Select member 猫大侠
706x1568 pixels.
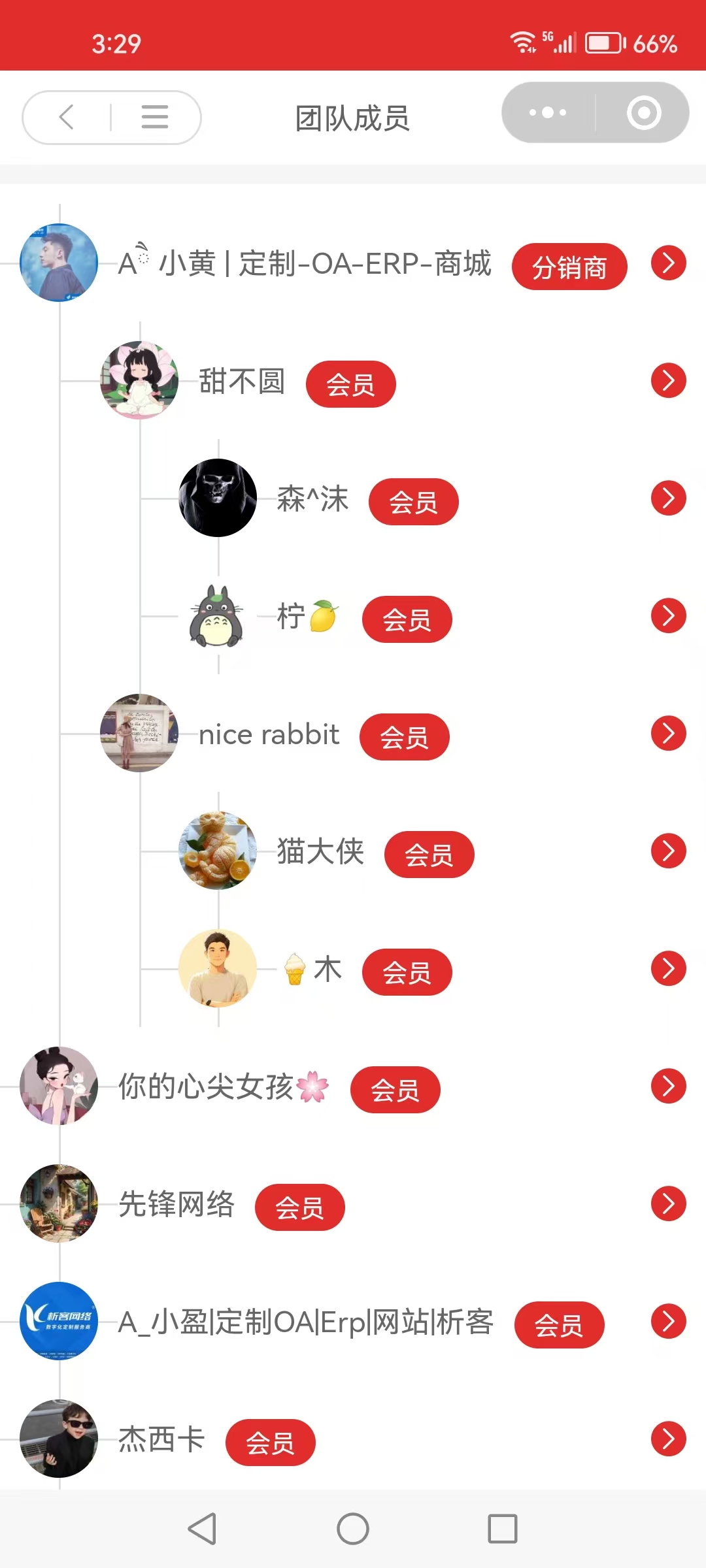pos(668,851)
